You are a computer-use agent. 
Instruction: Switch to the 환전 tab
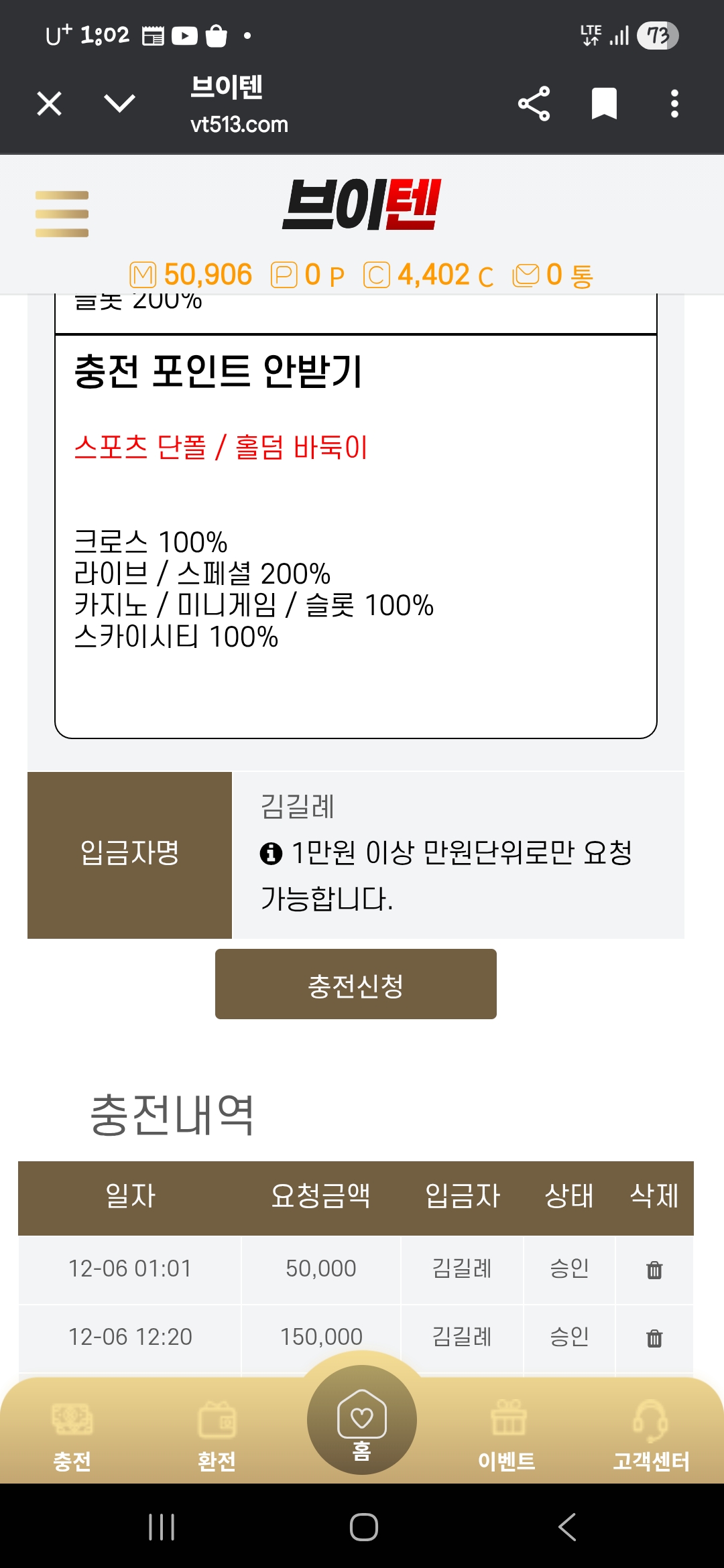tap(217, 1435)
